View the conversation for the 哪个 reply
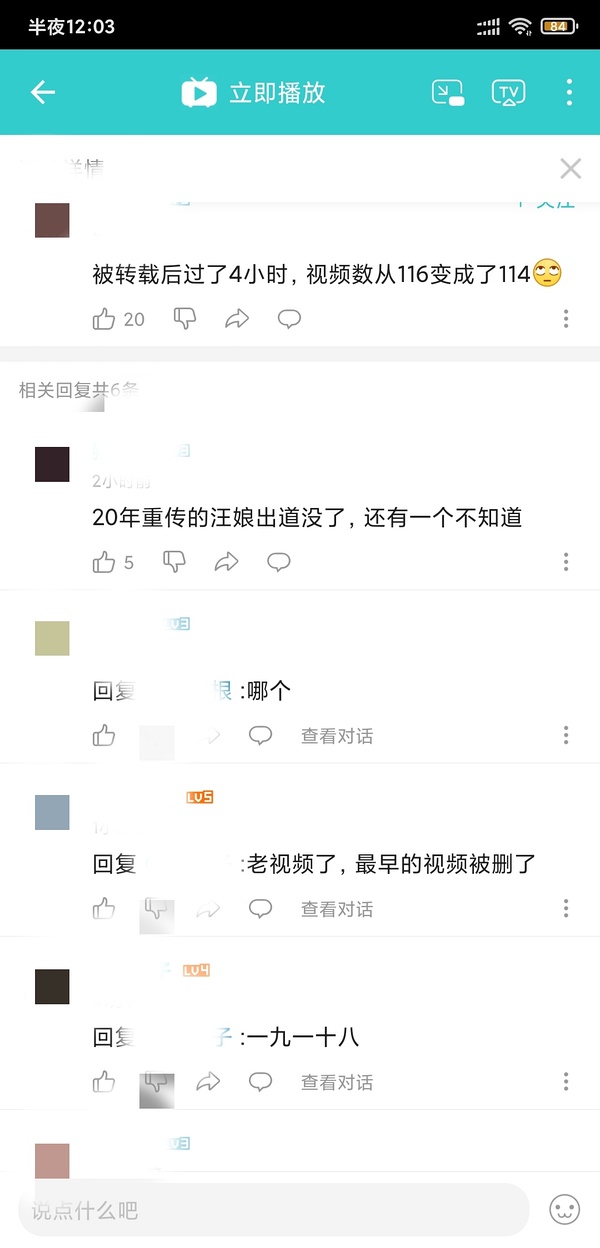Viewport: 600px width, 1248px height. (x=336, y=736)
